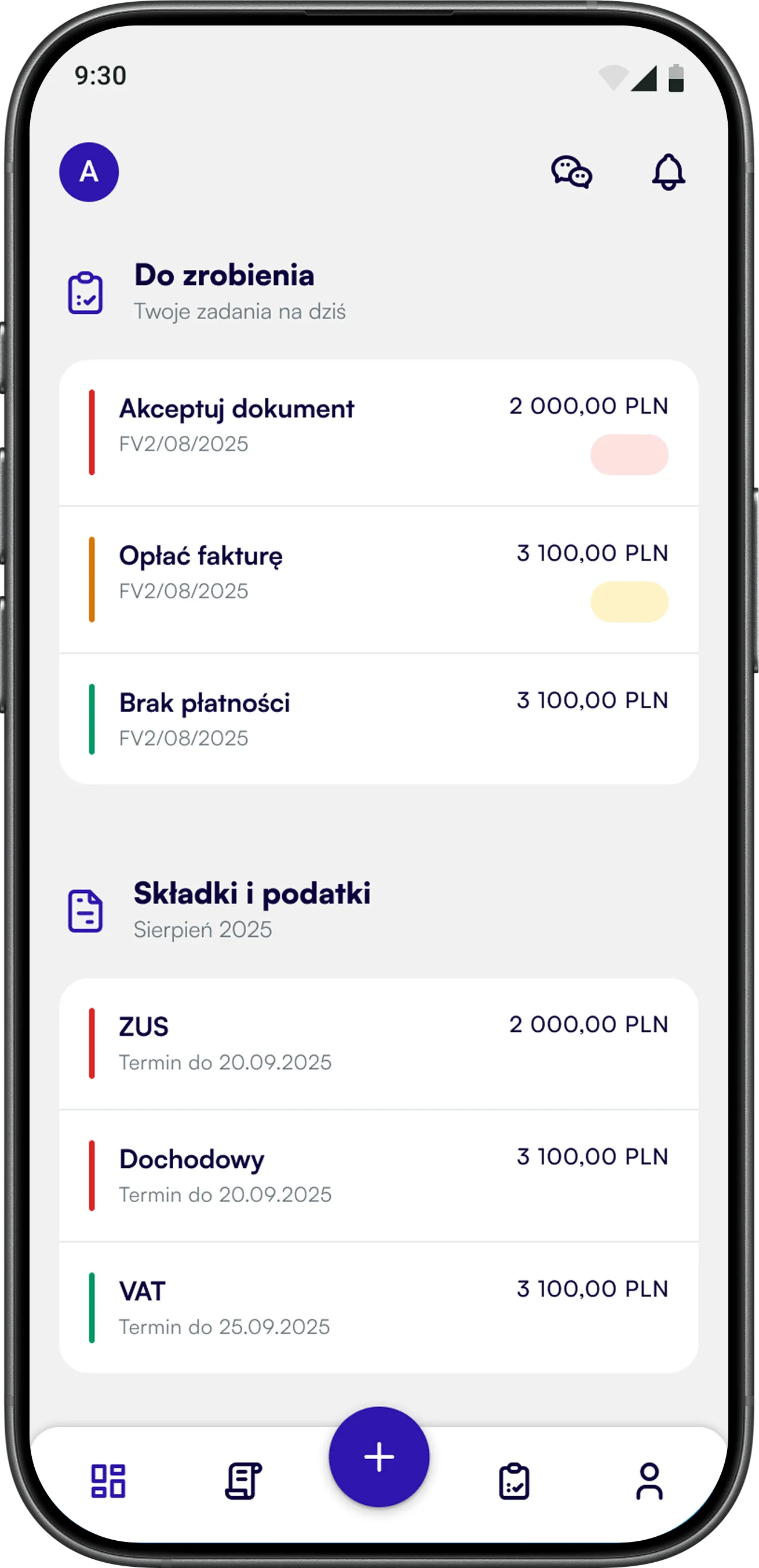Tap the yellow status pill on Opłać fakturę
Screen dimensions: 759x1568
(x=631, y=602)
